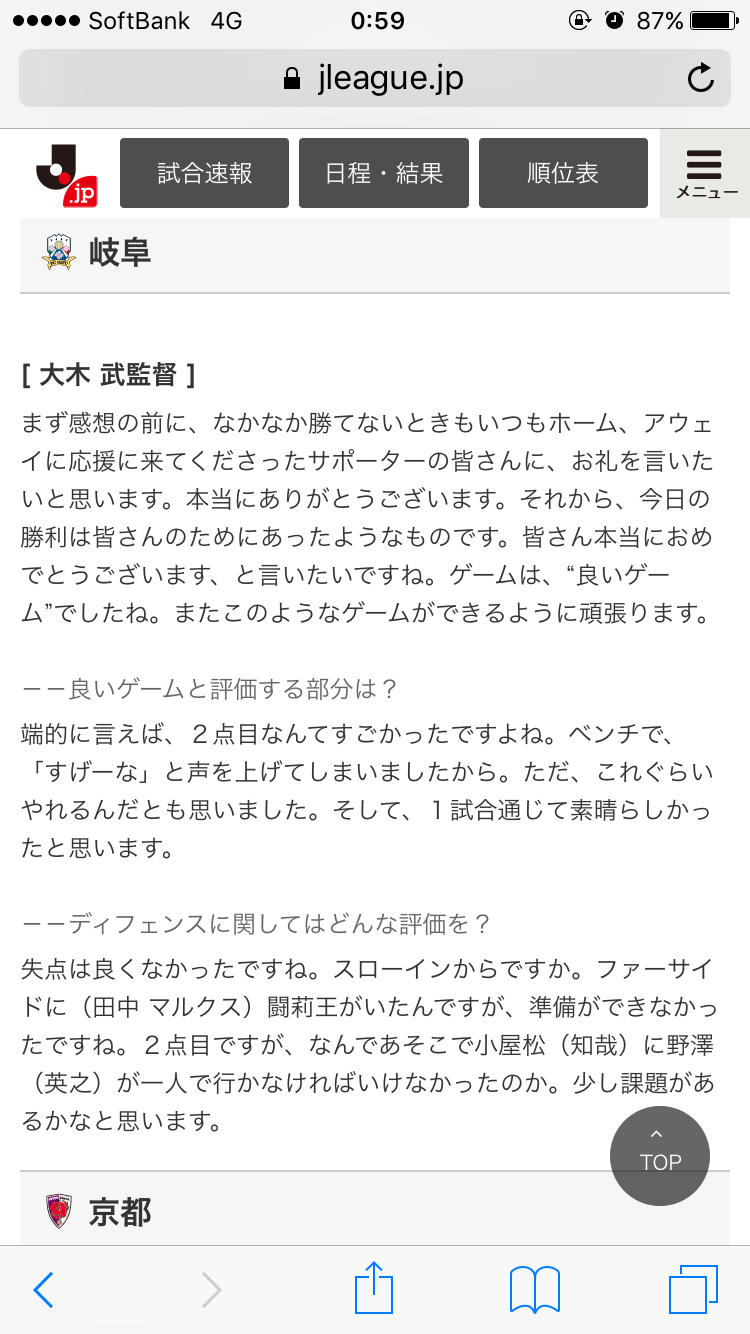Screen dimensions: 750x1334
Task: Open the Safari share sheet
Action: pyautogui.click(x=374, y=1287)
